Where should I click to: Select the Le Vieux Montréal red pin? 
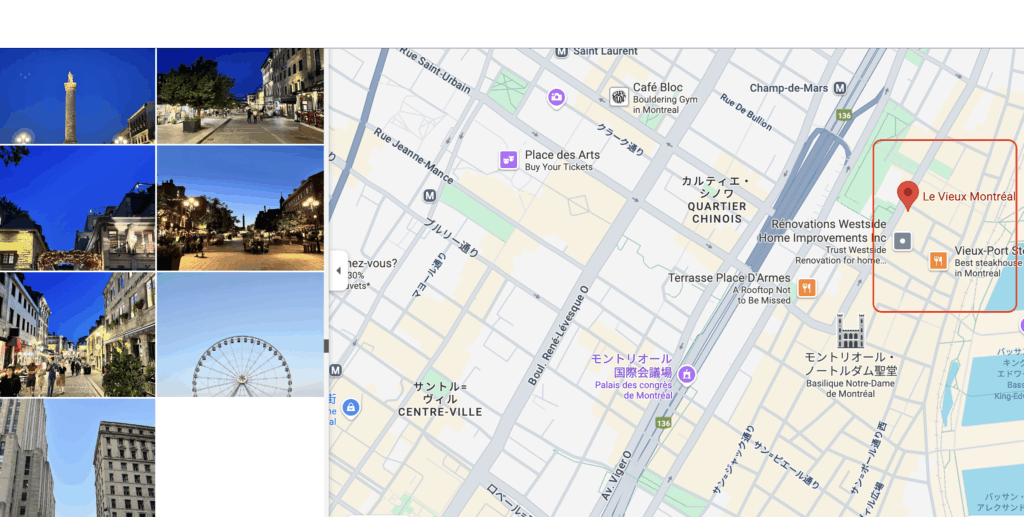point(908,195)
